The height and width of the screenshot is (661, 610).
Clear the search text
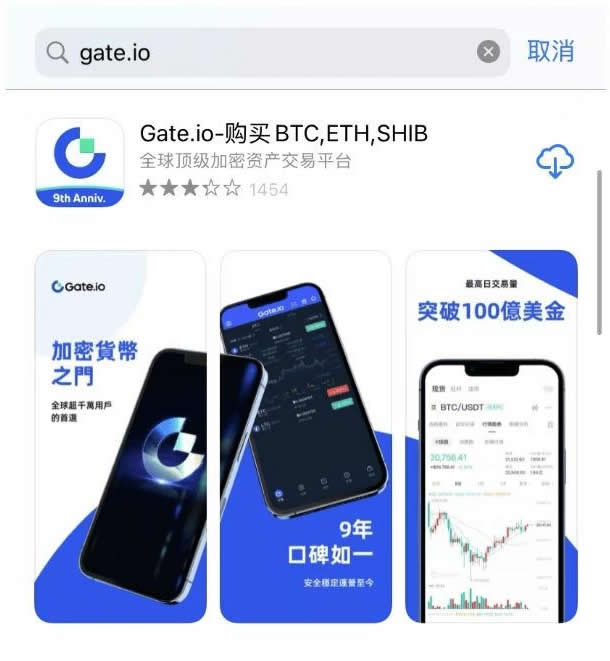tap(488, 52)
